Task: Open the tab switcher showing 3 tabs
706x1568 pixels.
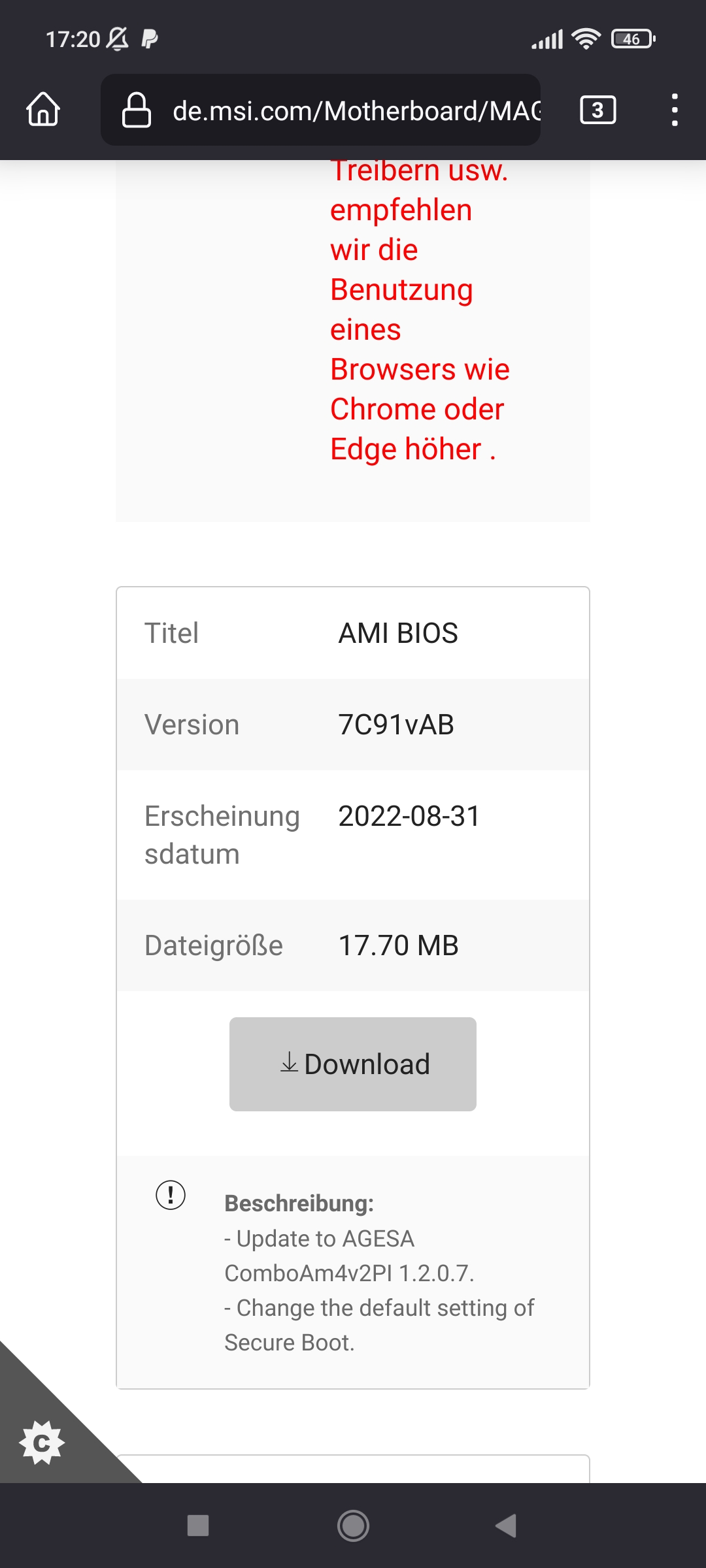Action: coord(597,110)
